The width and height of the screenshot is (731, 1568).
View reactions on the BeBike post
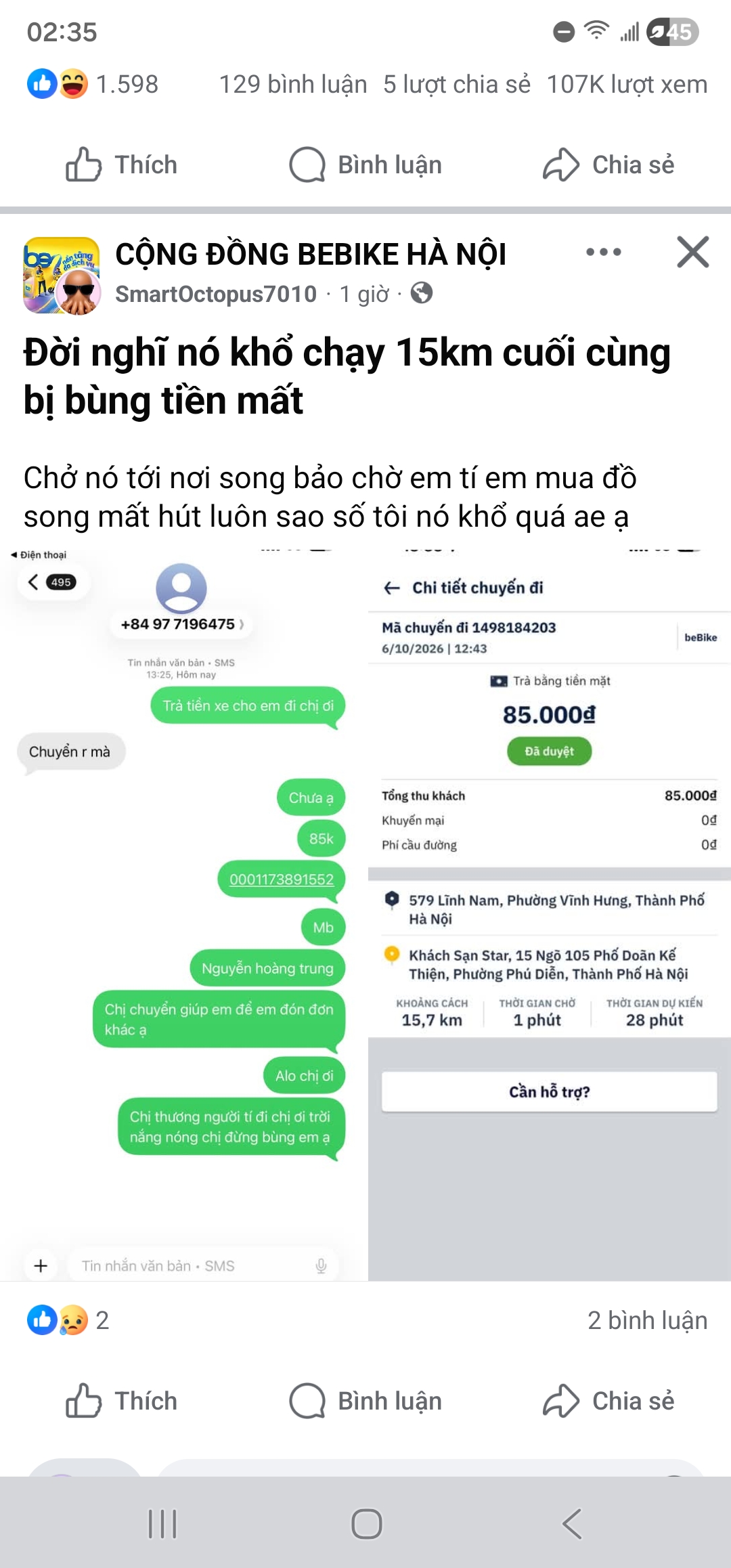pos(68,1320)
